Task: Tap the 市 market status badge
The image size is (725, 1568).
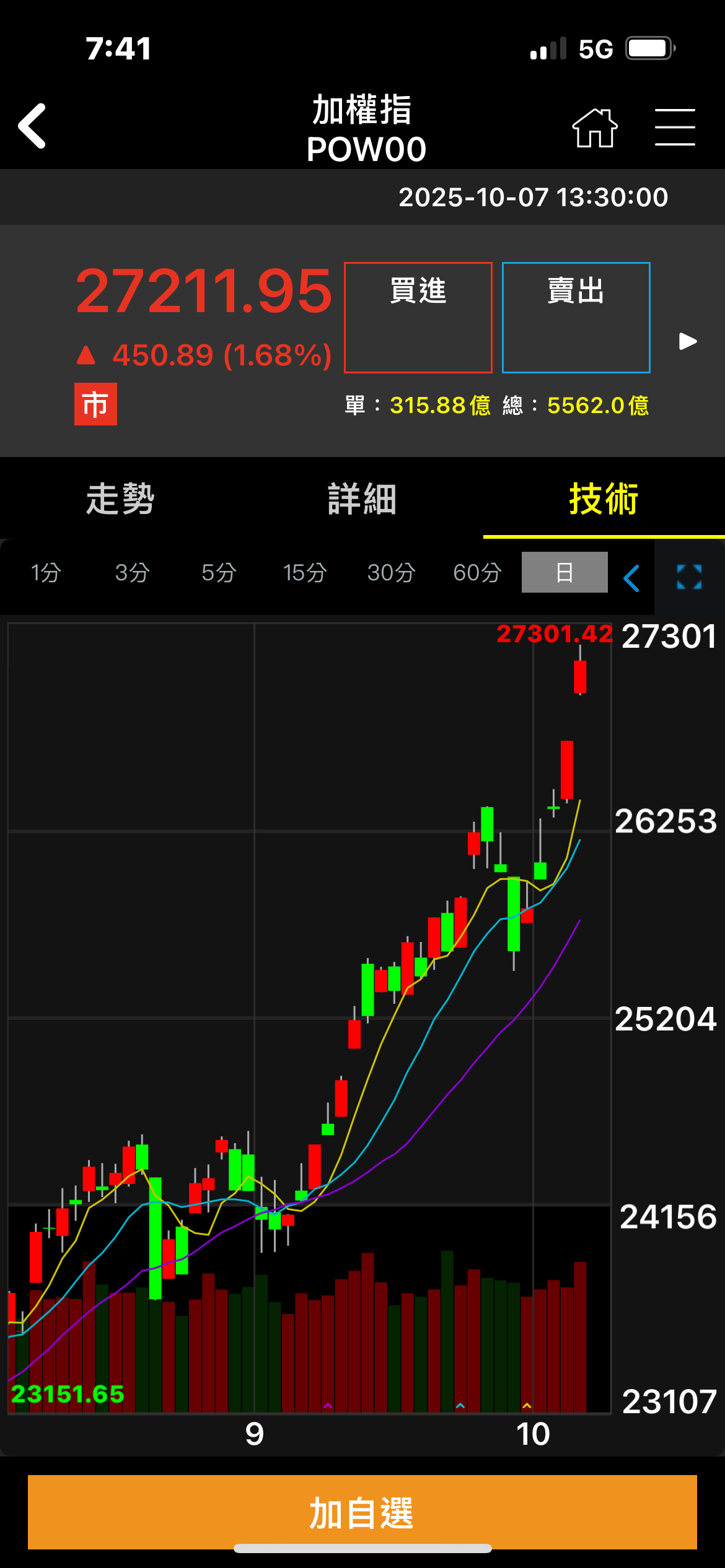Action: point(94,404)
